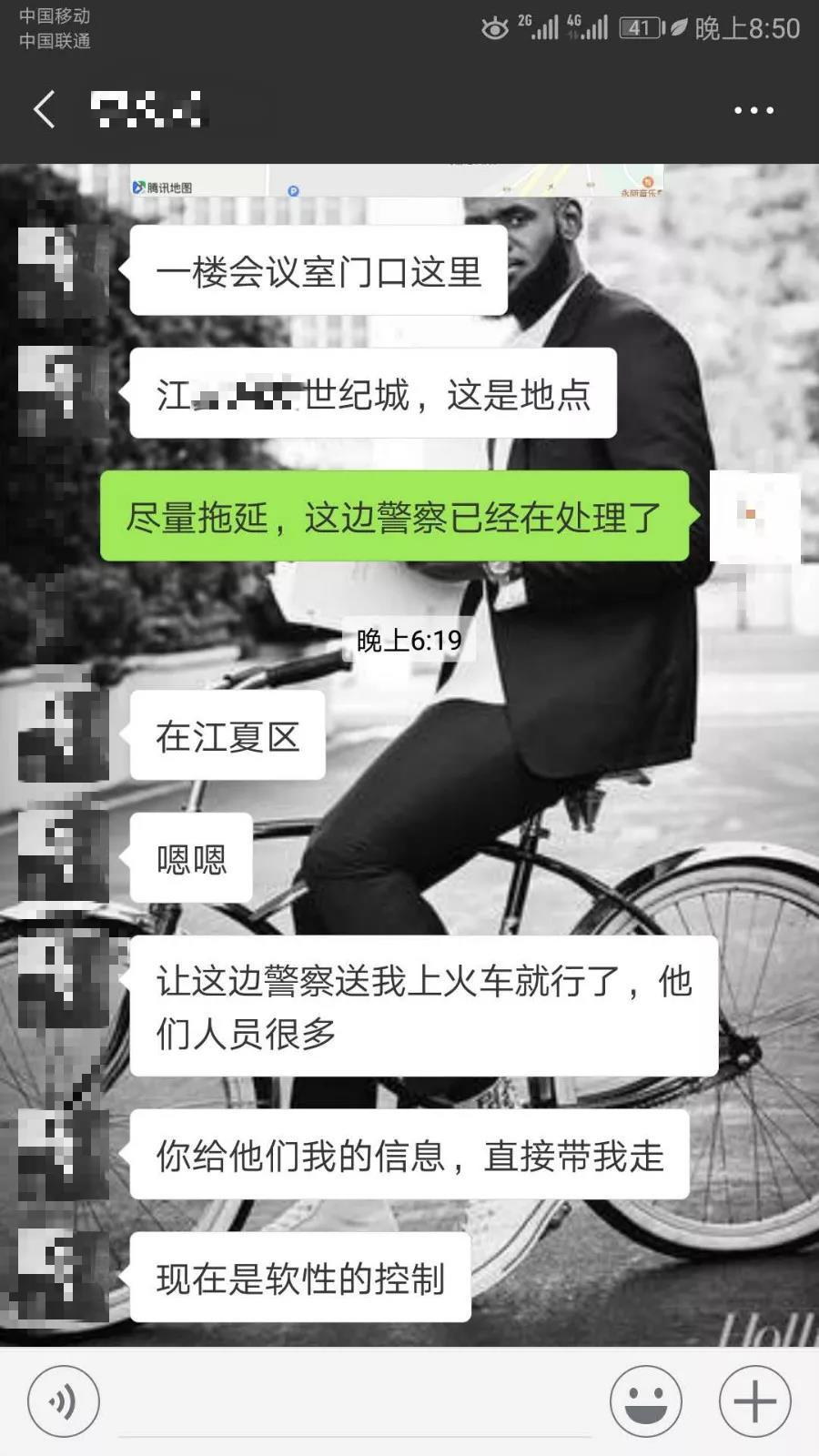
Task: Open the plus attachment menu
Action: 754,1401
